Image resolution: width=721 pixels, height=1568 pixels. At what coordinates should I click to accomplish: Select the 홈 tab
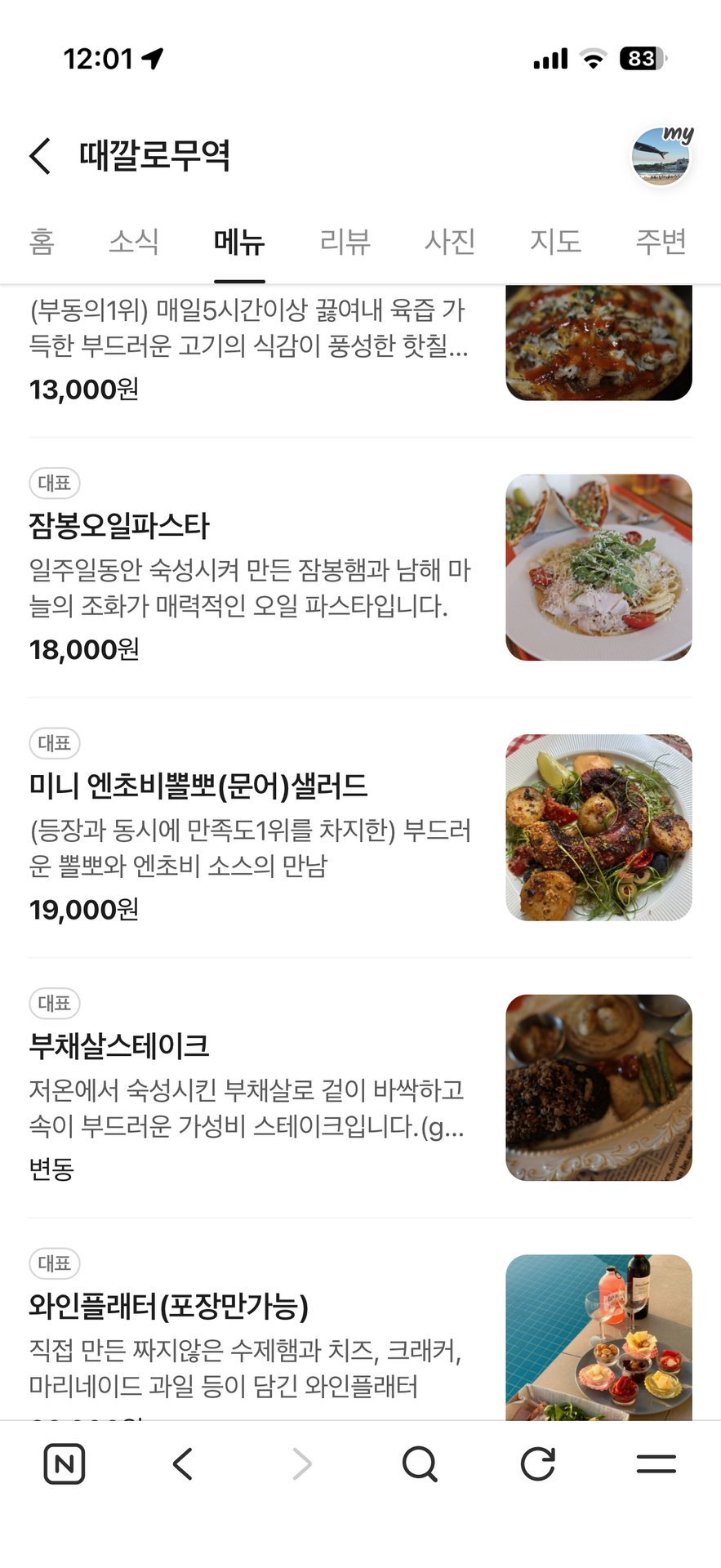(41, 242)
